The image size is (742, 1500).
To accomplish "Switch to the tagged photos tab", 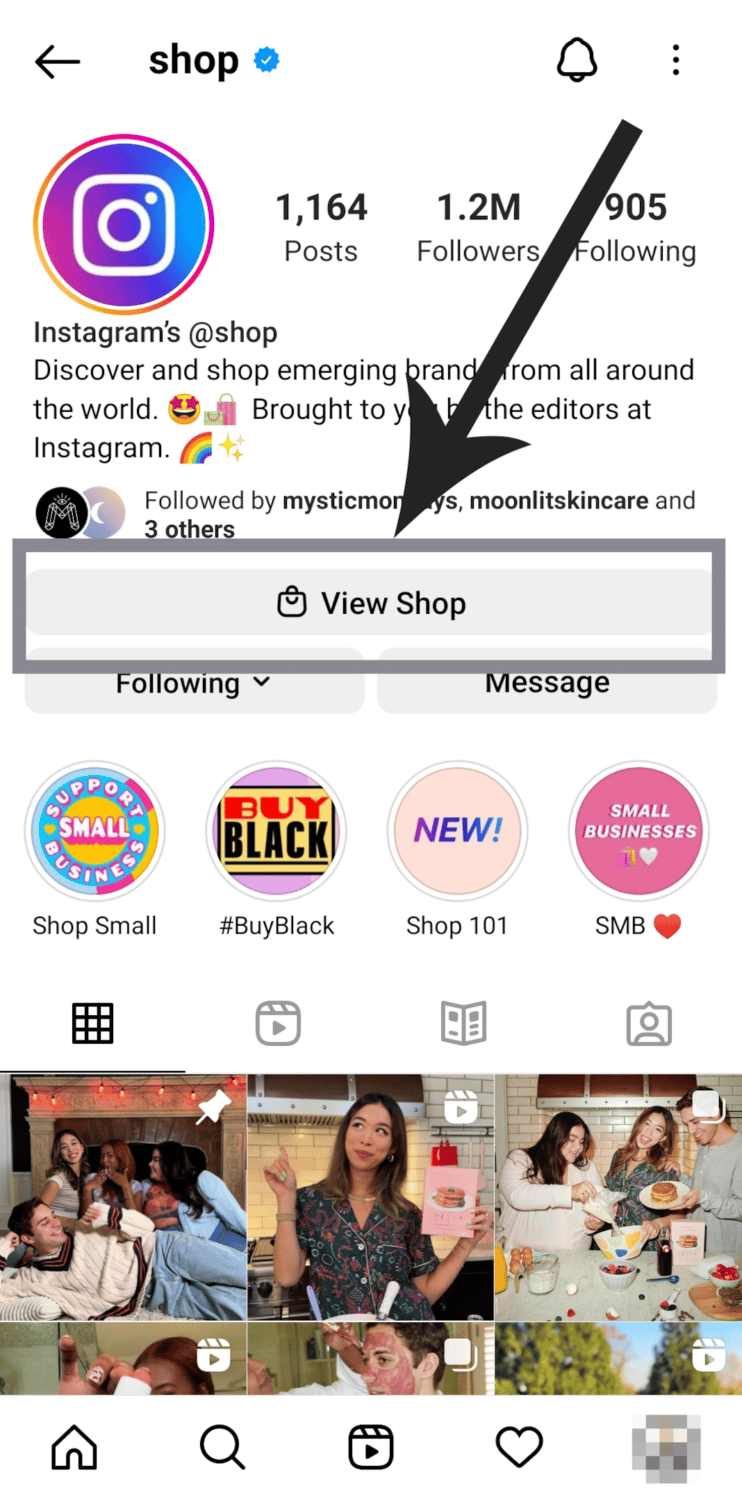I will [x=649, y=1023].
